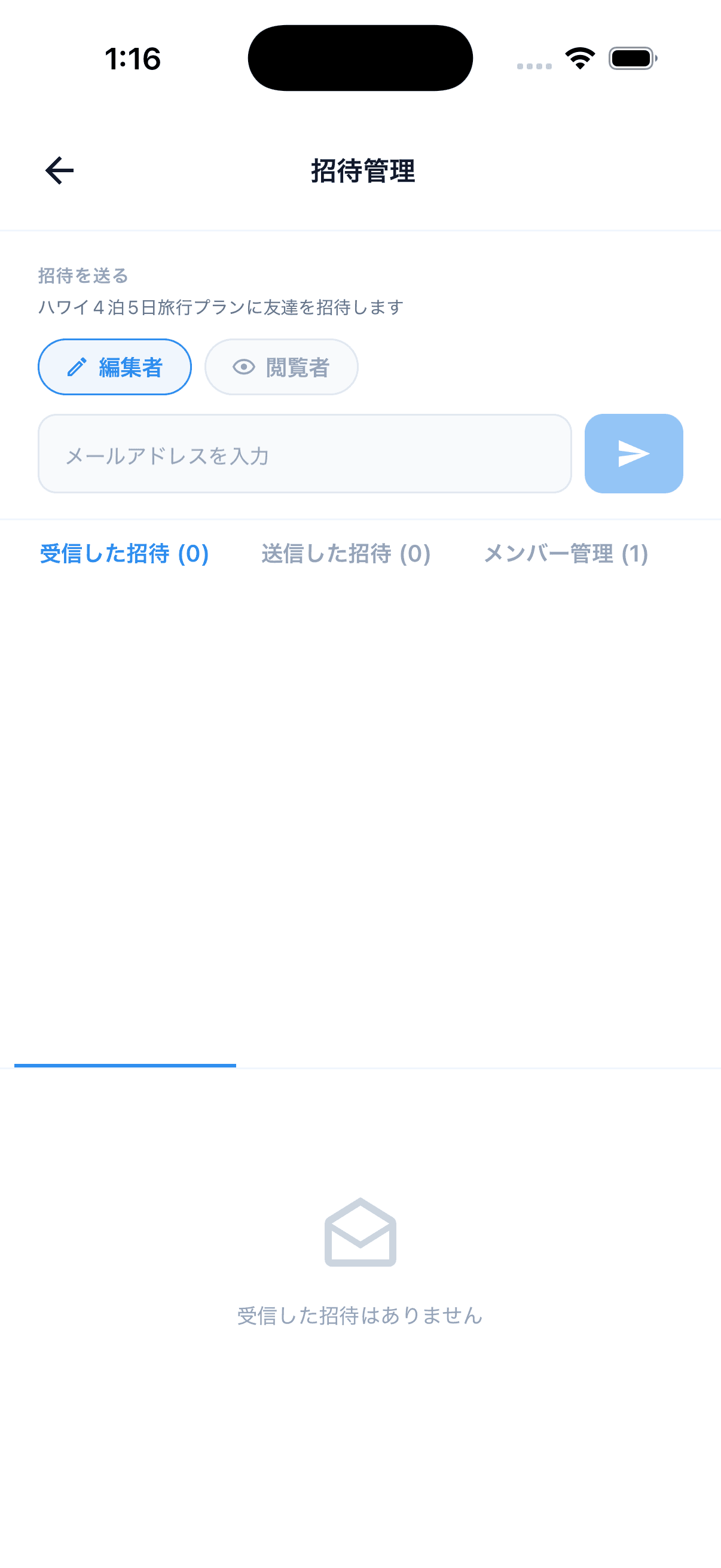The height and width of the screenshot is (1568, 721).
Task: Click text about ハワイ４泊５日旅行プラン invitation
Action: pos(220,307)
